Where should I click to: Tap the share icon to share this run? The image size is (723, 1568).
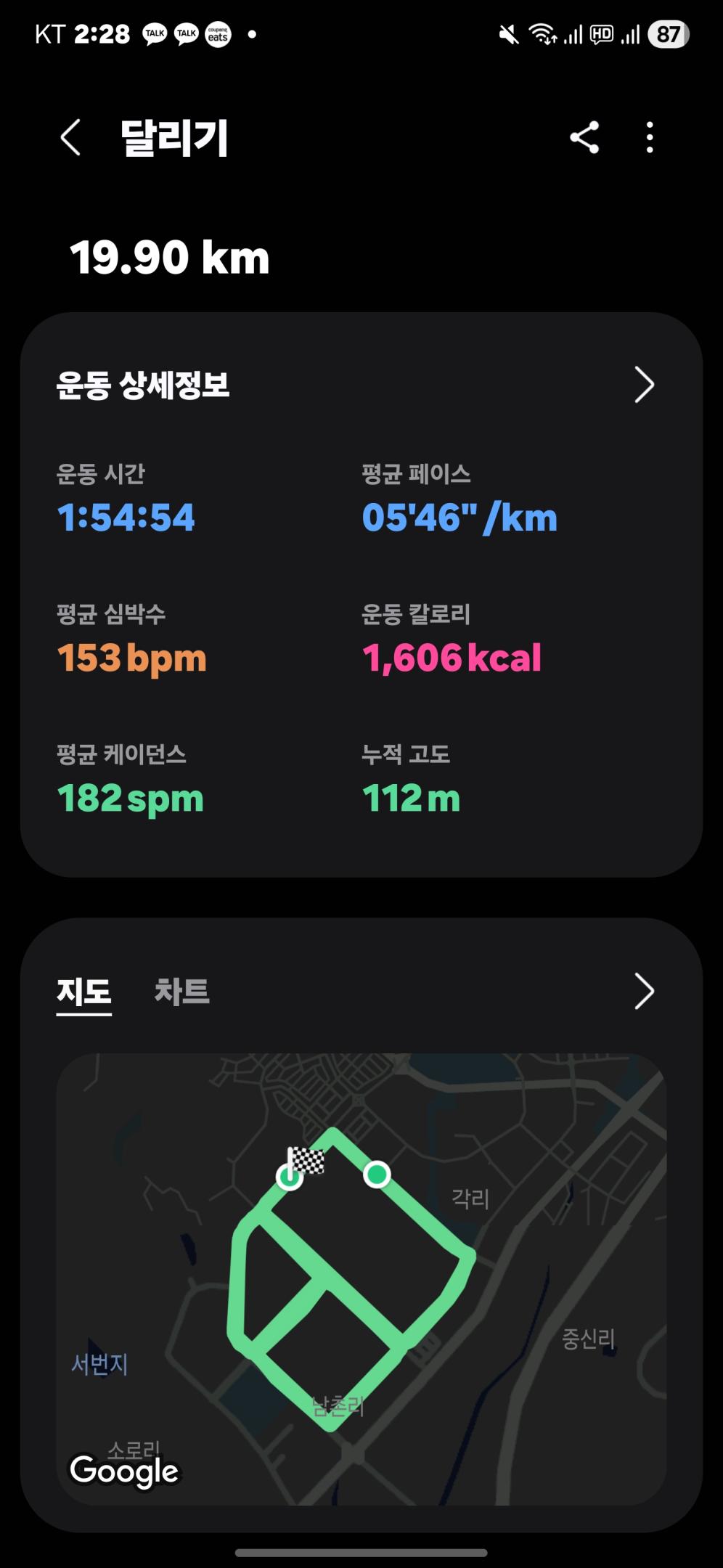pos(585,138)
